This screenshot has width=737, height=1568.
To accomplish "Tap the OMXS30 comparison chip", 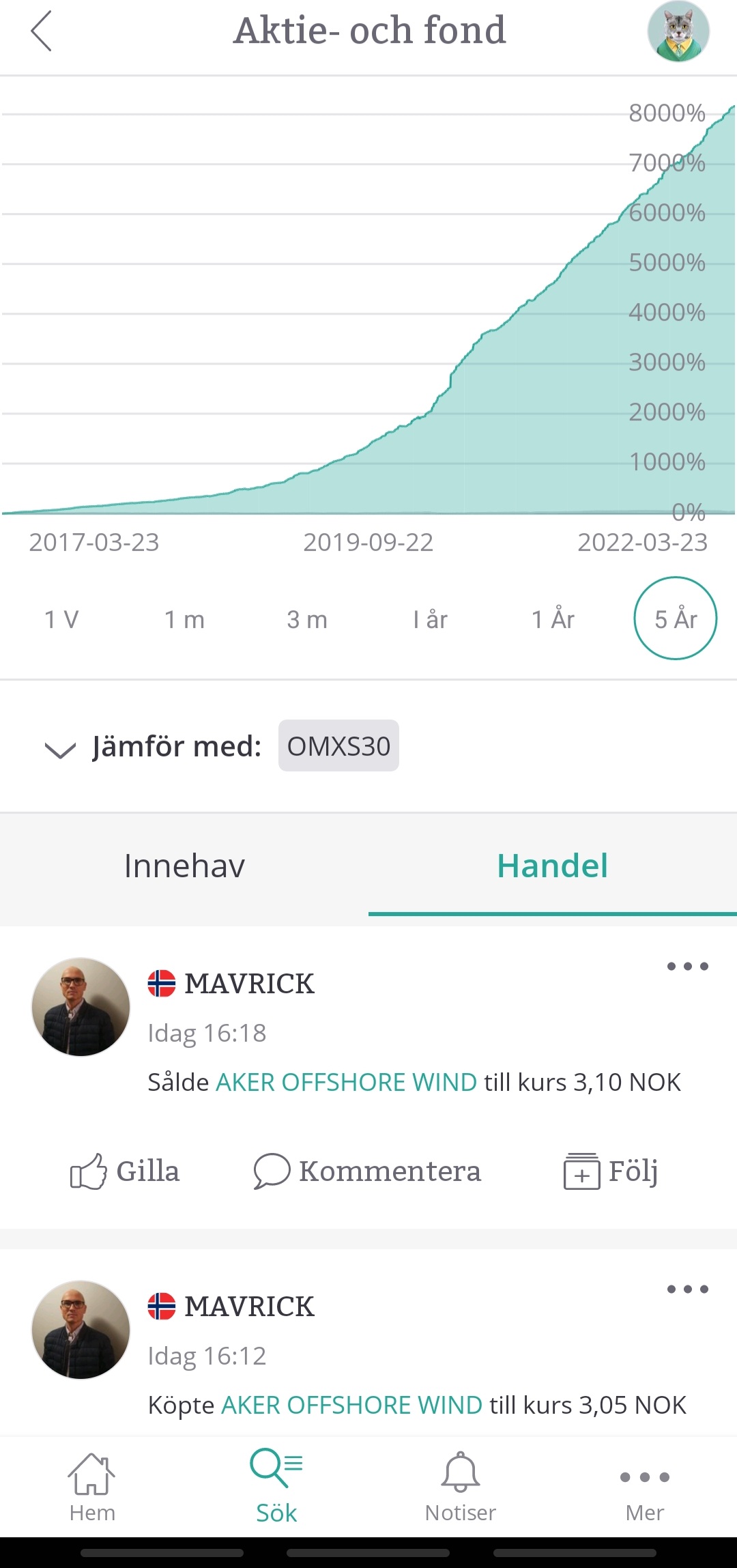I will [338, 746].
